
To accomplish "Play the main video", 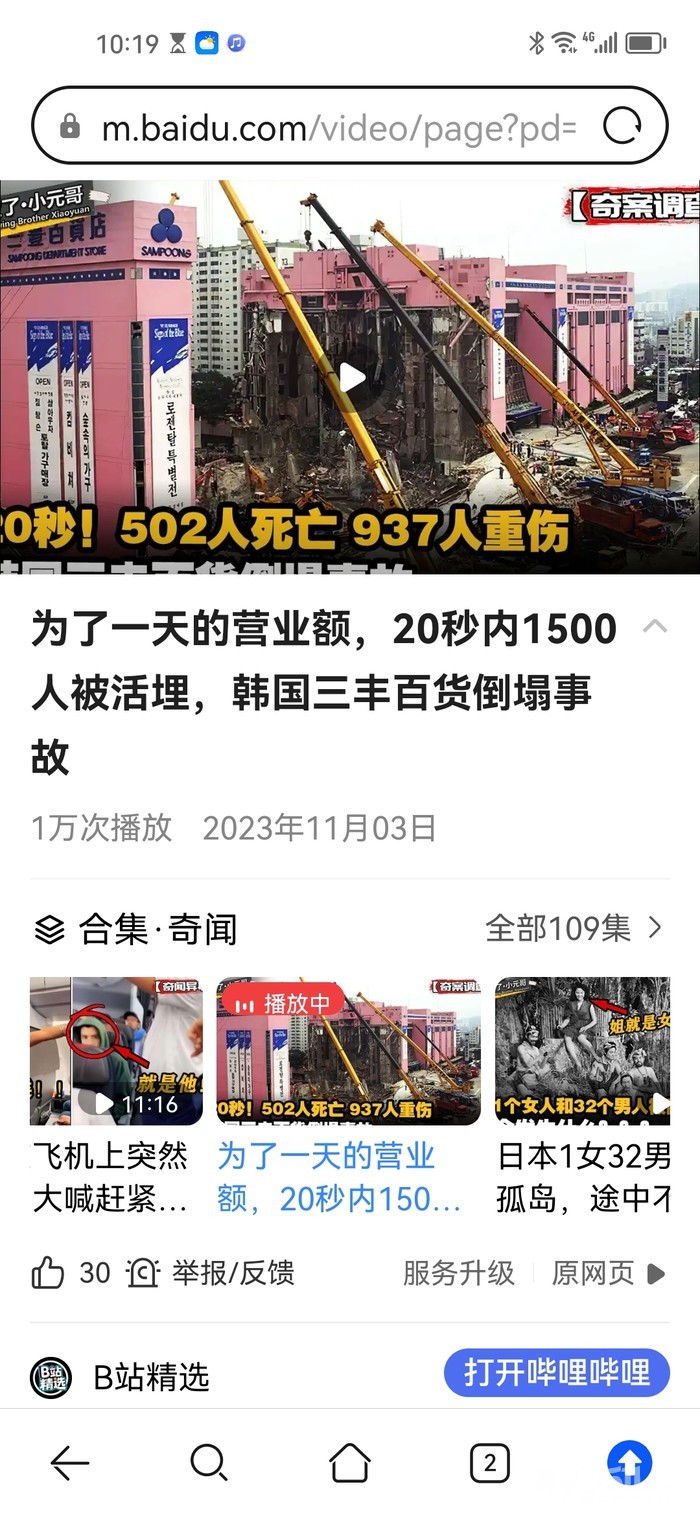I will coord(351,377).
